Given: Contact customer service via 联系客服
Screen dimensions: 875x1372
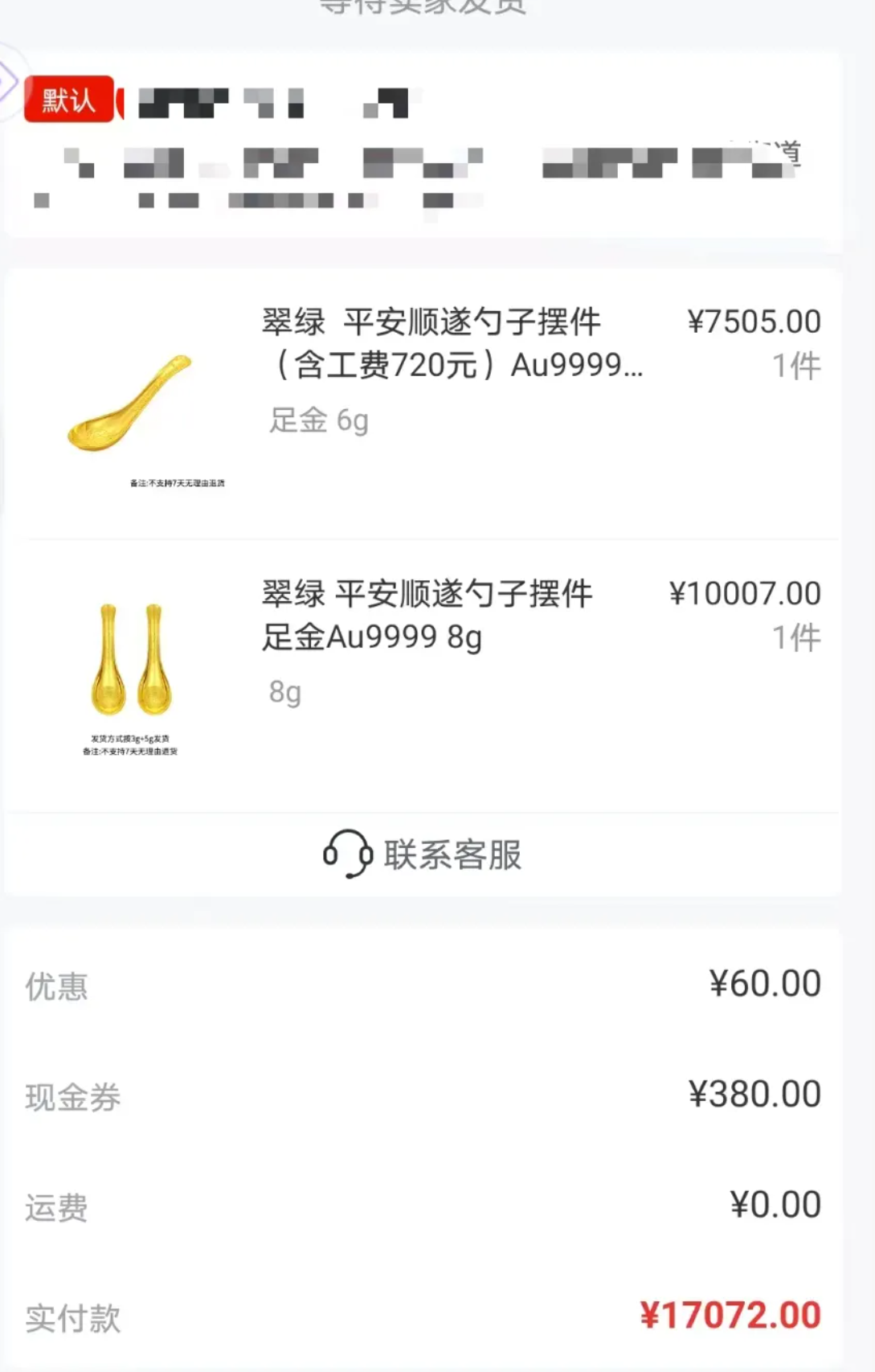Looking at the screenshot, I should [x=423, y=854].
